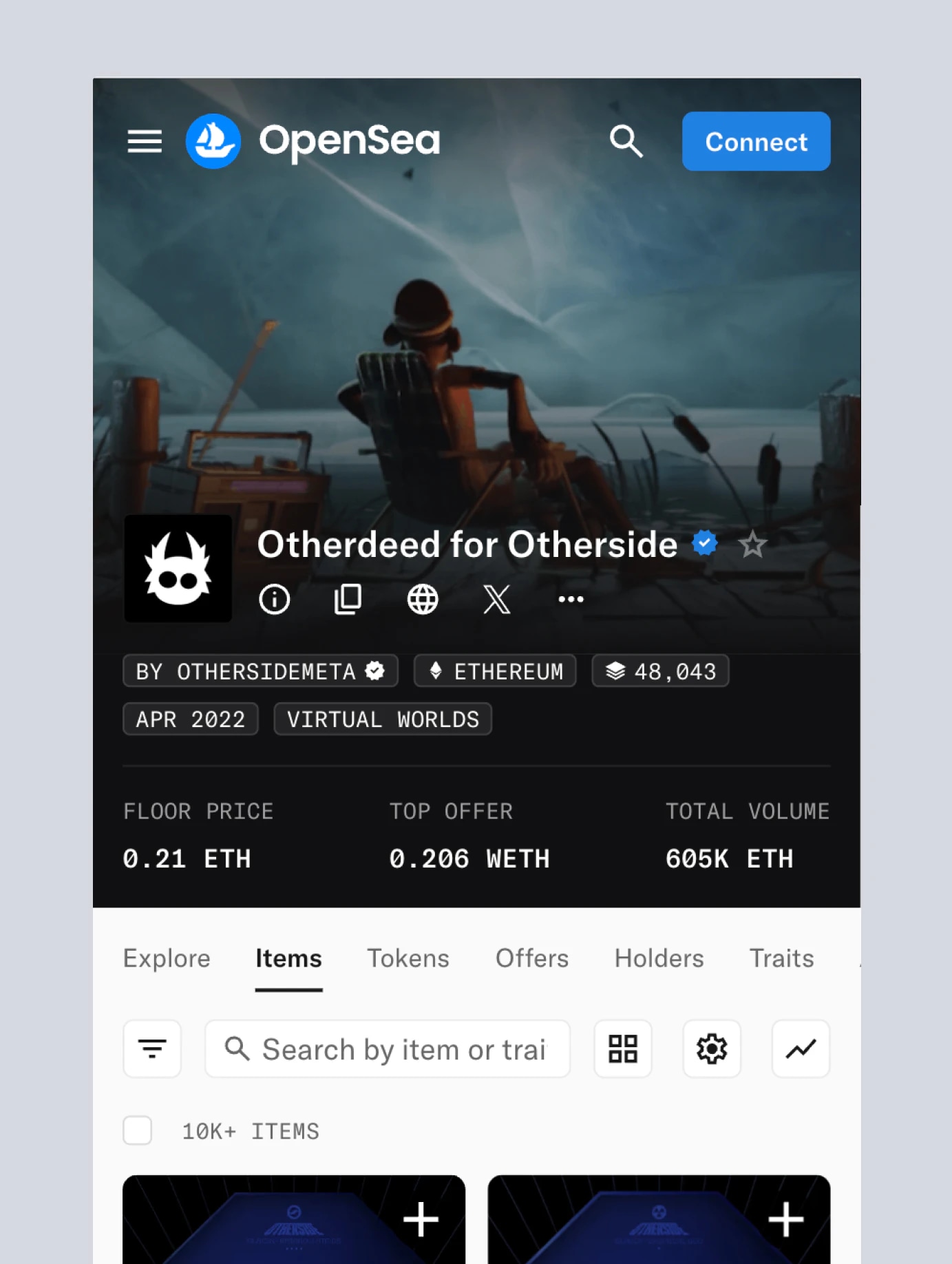Copy the collection contract address
The width and height of the screenshot is (952, 1264).
coord(348,599)
